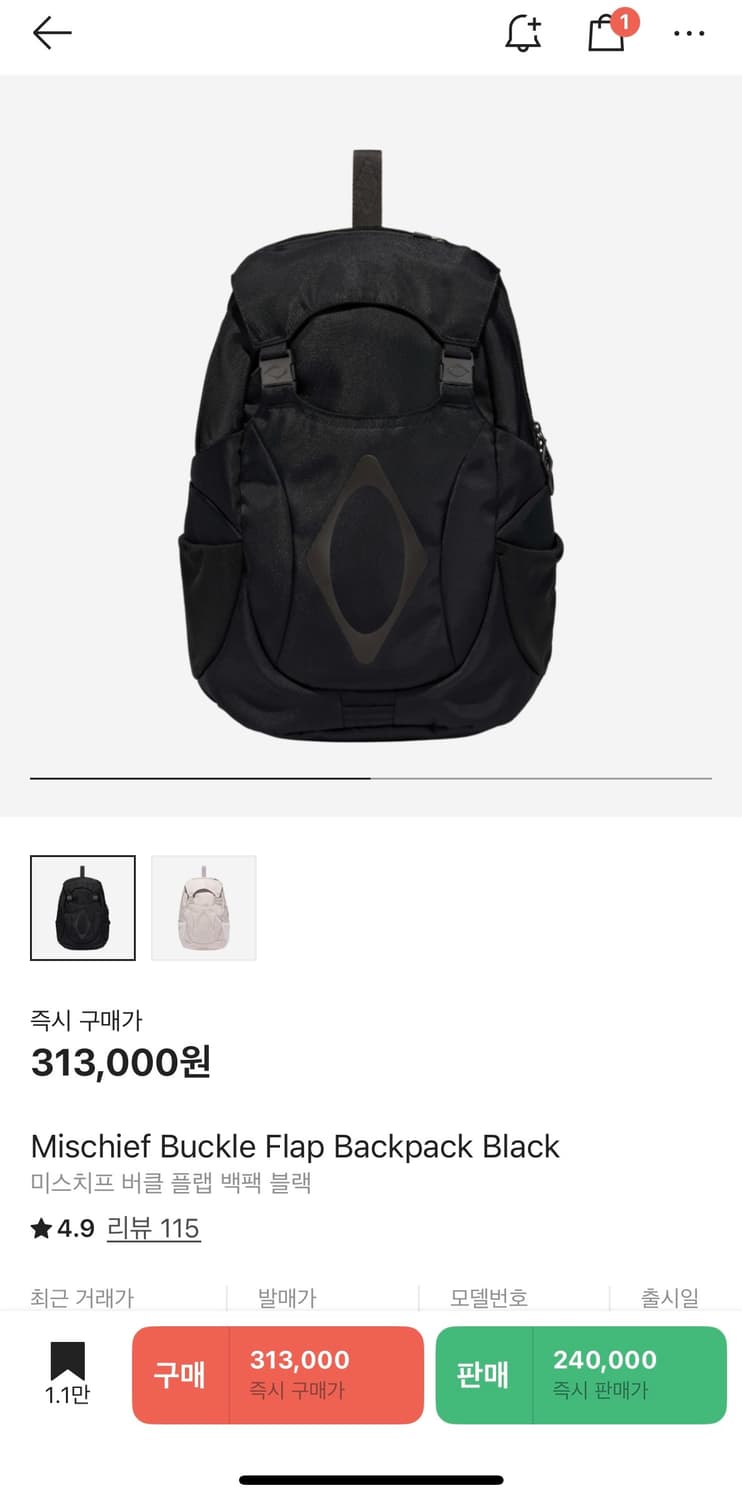
Task: Tap the green 판매 sell button
Action: (581, 1374)
